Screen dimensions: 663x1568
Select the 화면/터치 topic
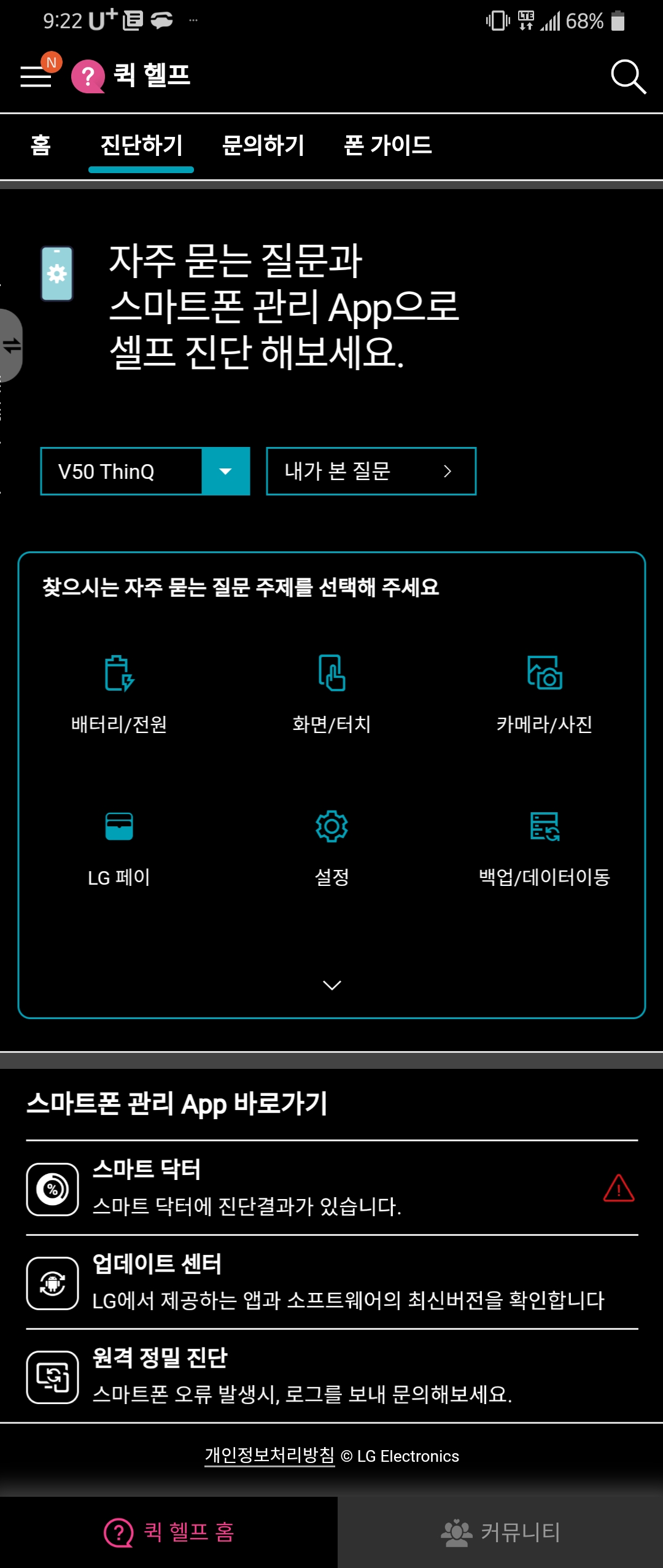coord(331,694)
